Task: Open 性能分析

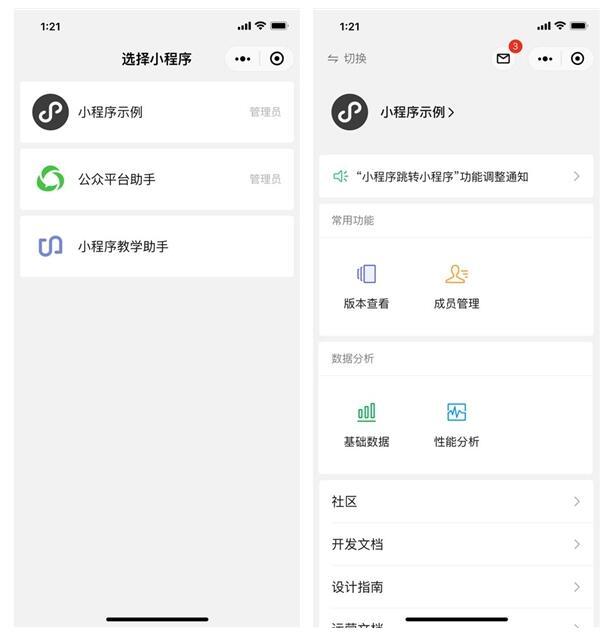Action: tap(456, 423)
